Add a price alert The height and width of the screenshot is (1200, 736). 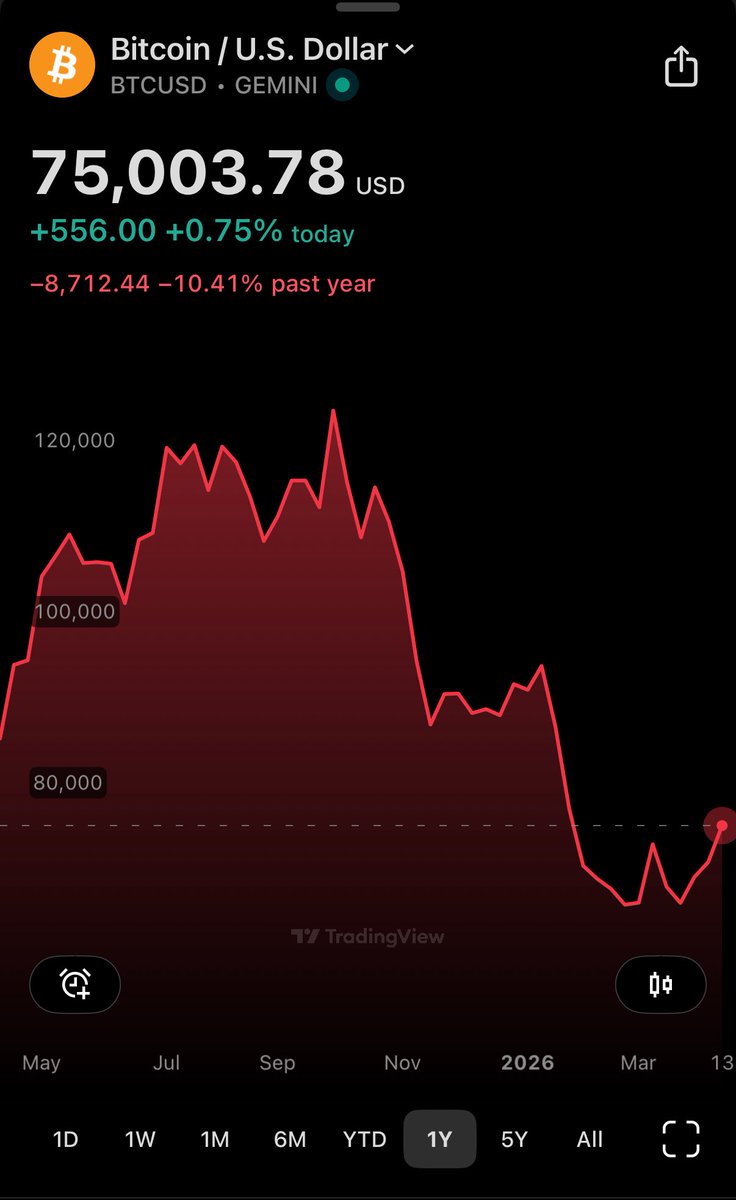coord(75,984)
